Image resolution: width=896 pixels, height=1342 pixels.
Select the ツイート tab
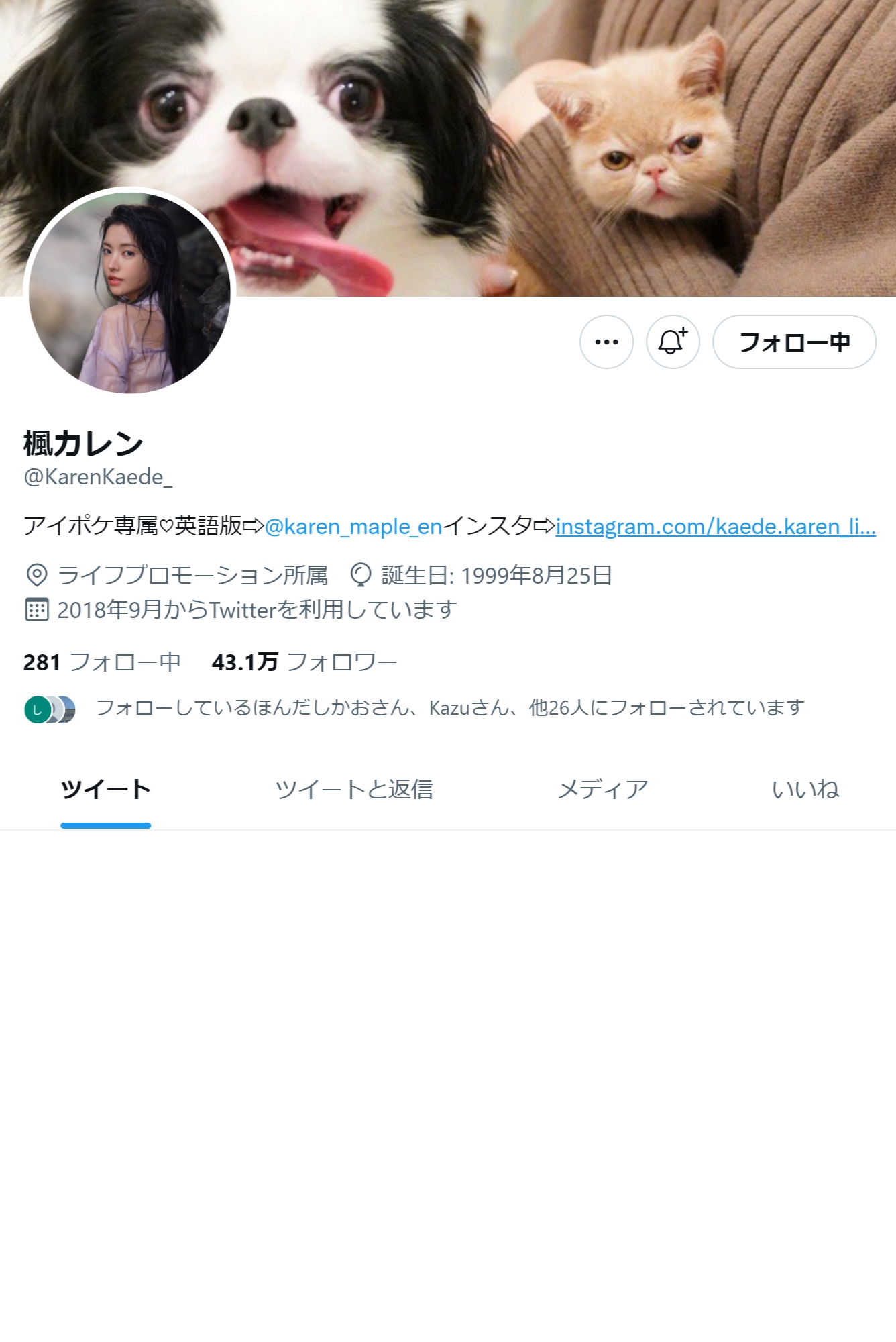[x=106, y=790]
